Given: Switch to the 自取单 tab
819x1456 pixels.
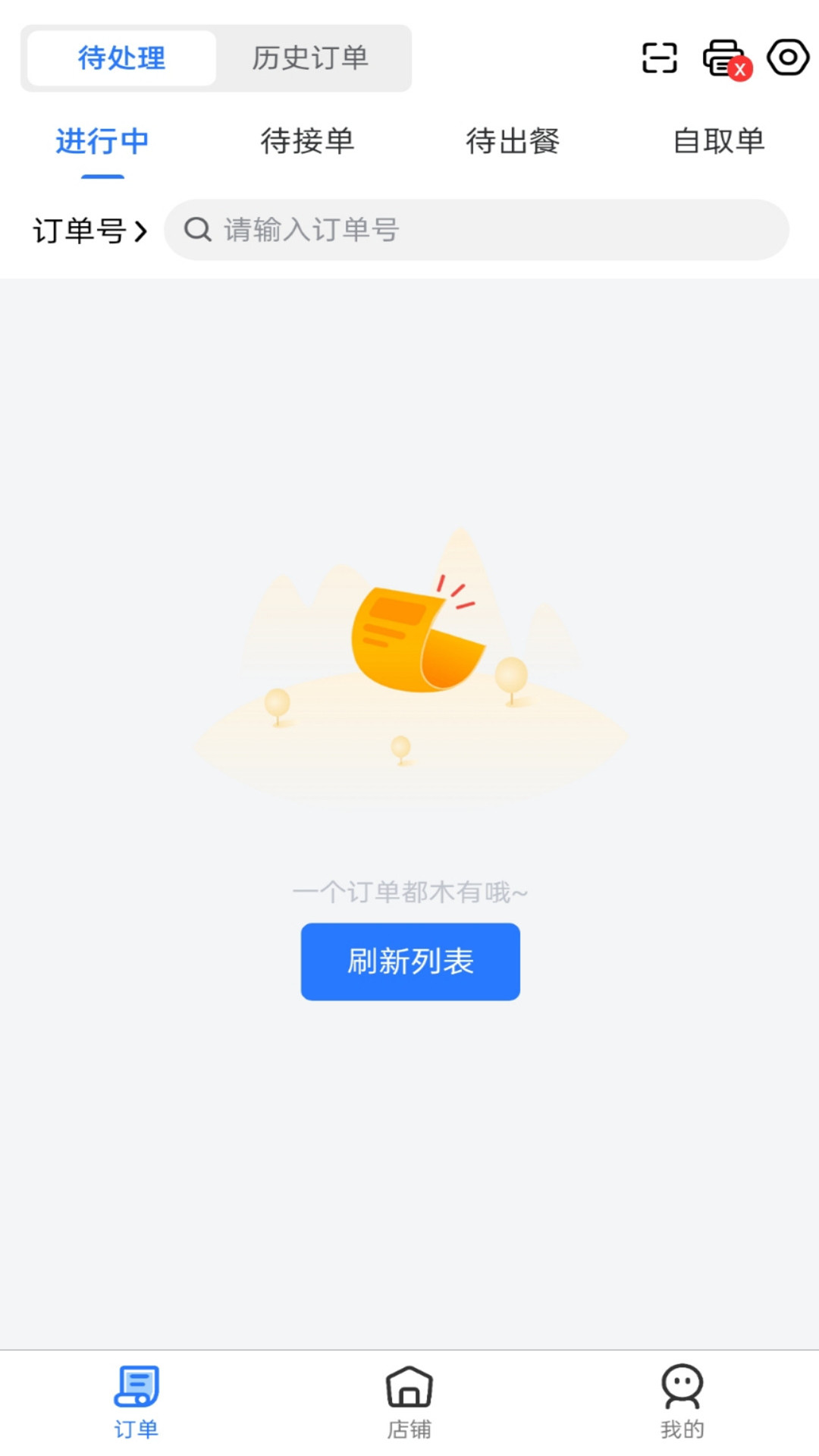Looking at the screenshot, I should (x=719, y=141).
